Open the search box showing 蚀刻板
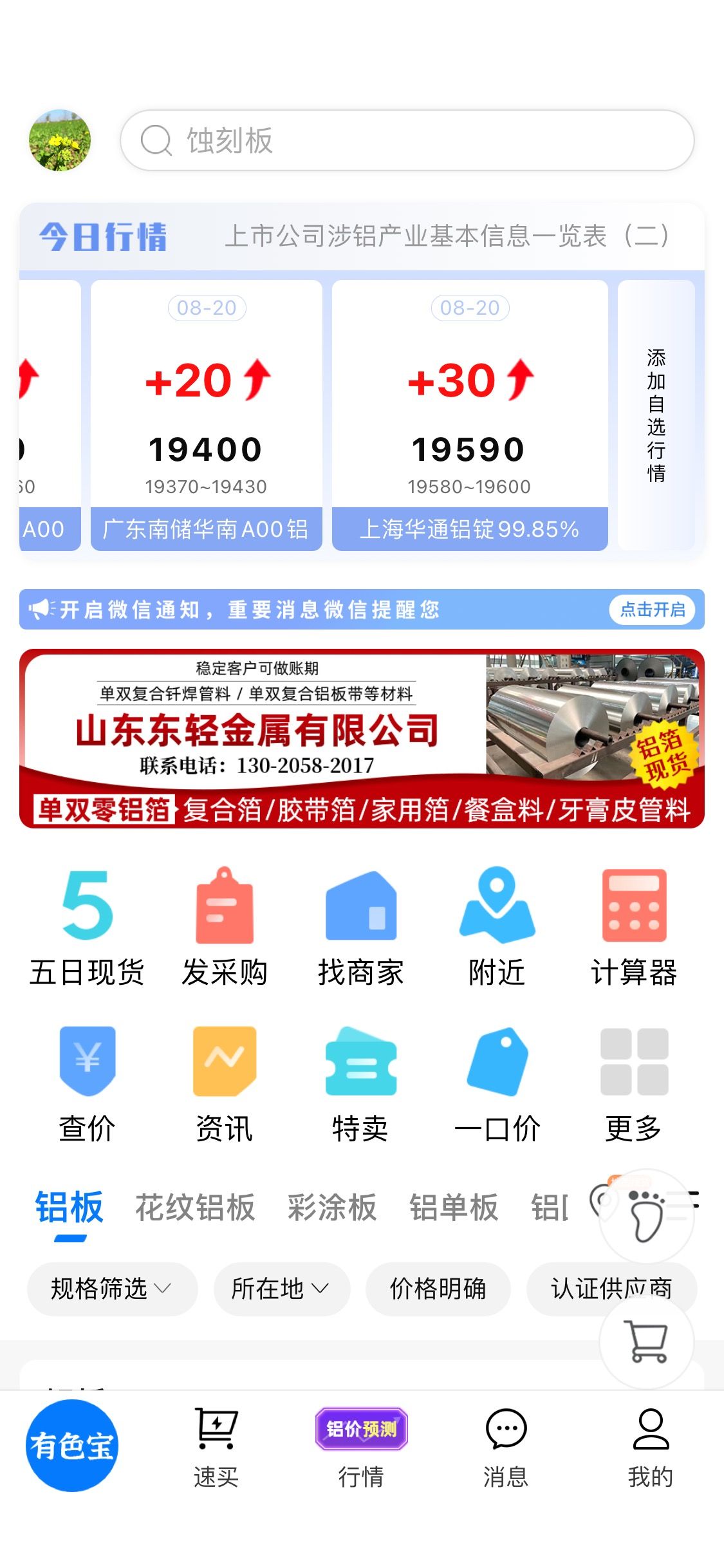724x1568 pixels. (407, 140)
